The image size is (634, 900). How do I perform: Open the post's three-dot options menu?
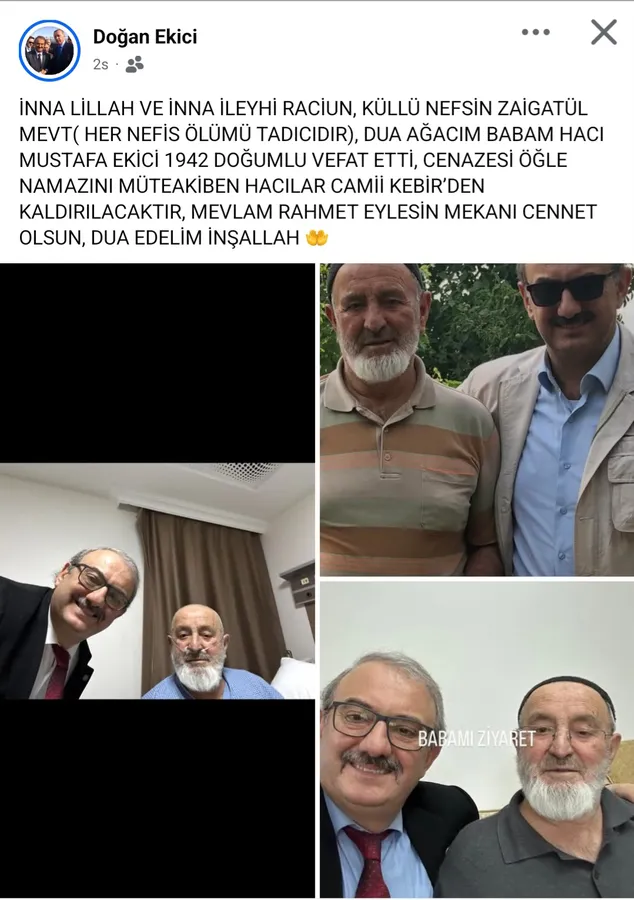tap(535, 32)
